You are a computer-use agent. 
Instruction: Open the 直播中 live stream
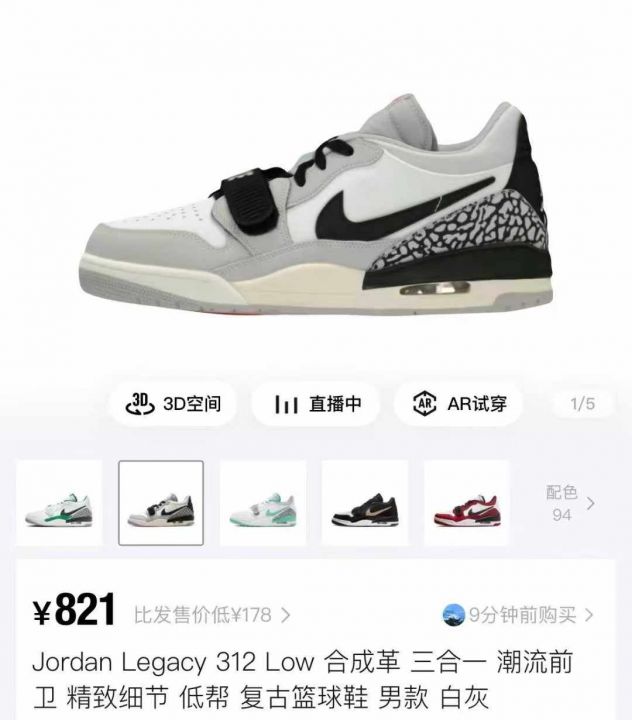pos(318,404)
